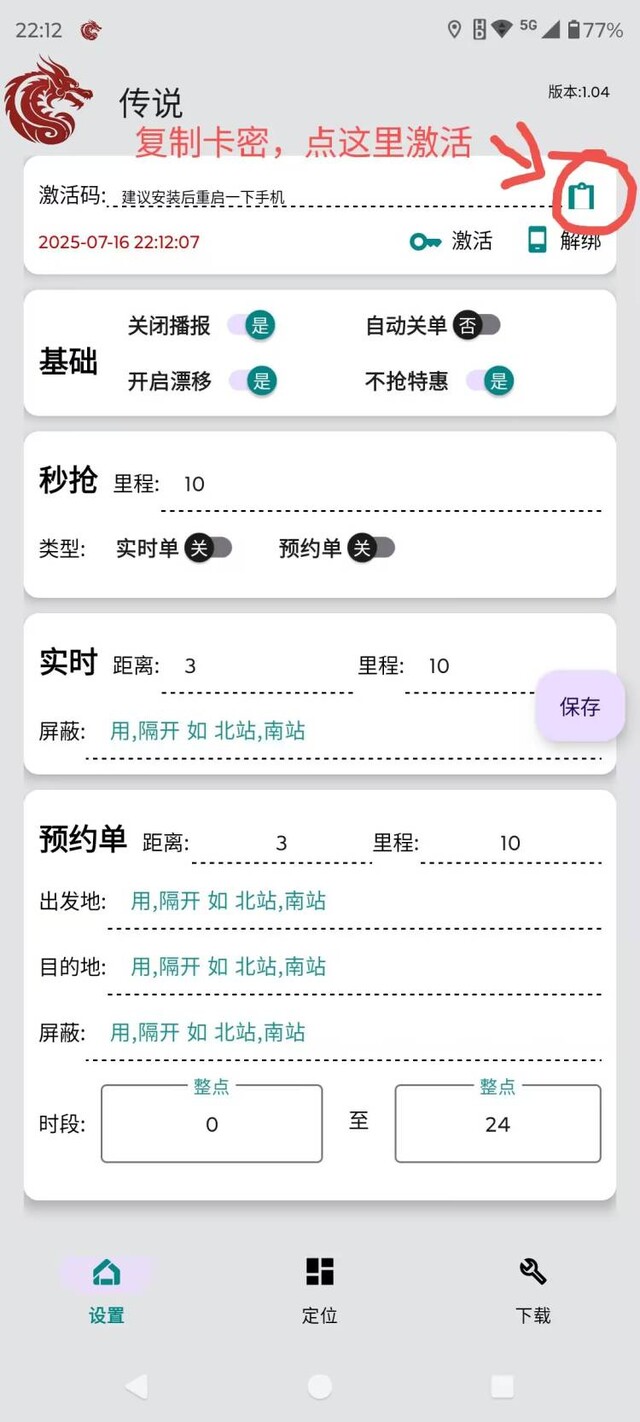The width and height of the screenshot is (640, 1422).
Task: Toggle the 不抢特惠 switch
Action: [488, 381]
